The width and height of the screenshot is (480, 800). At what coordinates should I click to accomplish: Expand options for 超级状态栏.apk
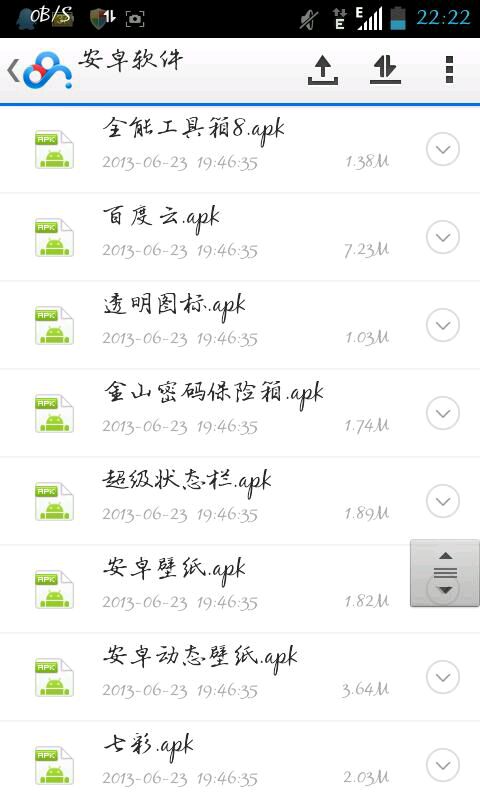click(443, 501)
